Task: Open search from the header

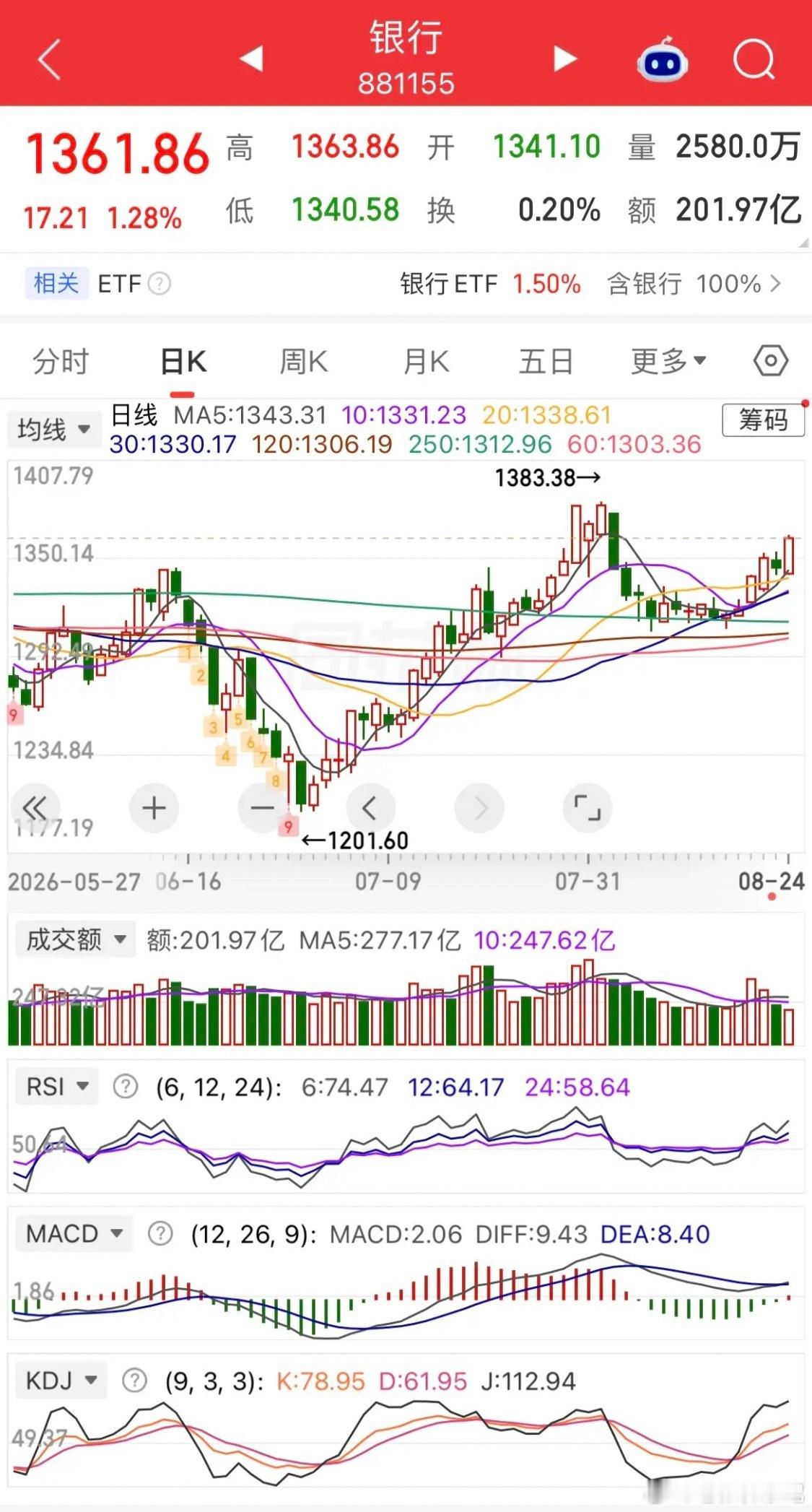Action: (754, 59)
